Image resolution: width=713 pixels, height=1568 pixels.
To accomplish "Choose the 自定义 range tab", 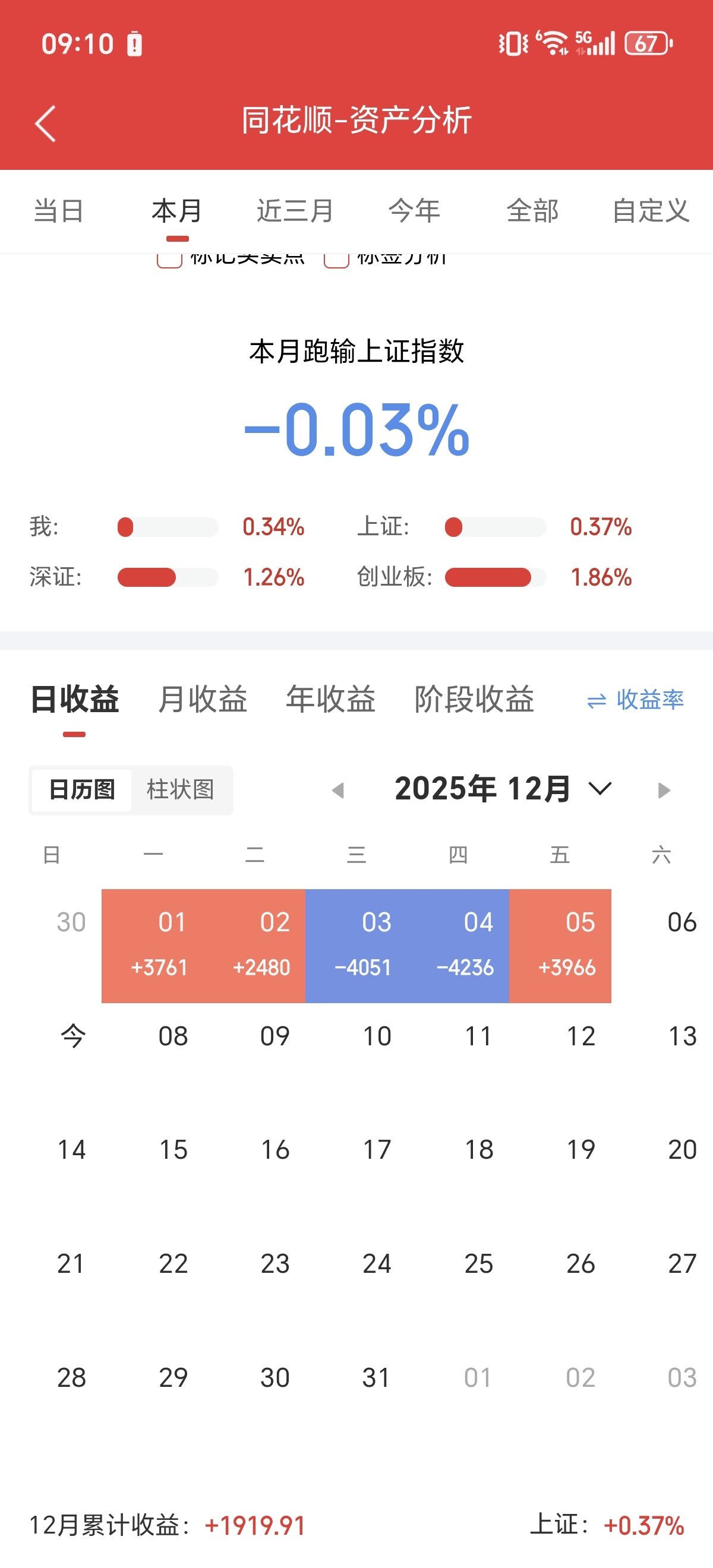I will [x=650, y=211].
